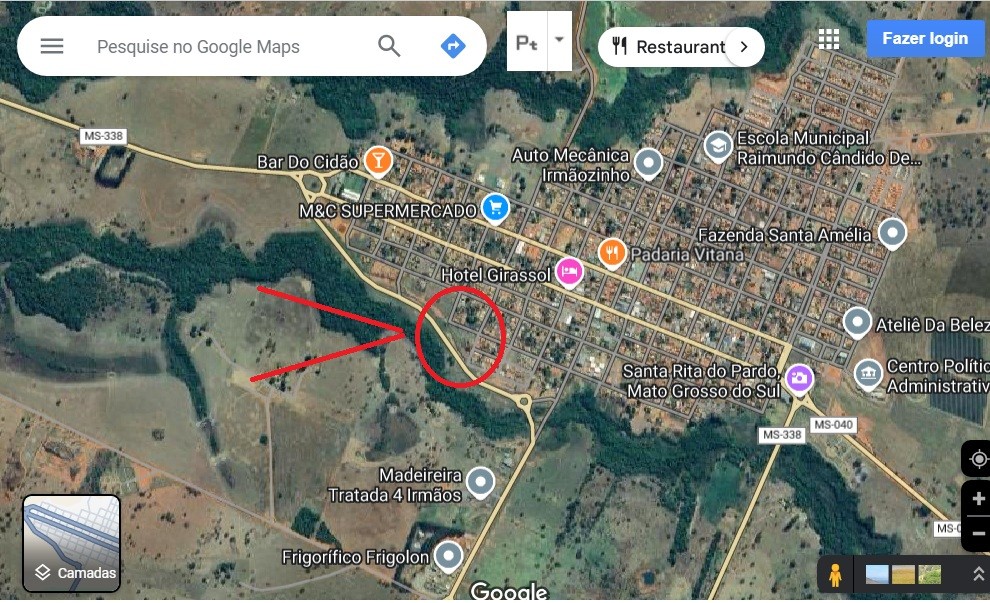990x603 pixels.
Task: Open the hamburger menu
Action: coord(52,46)
